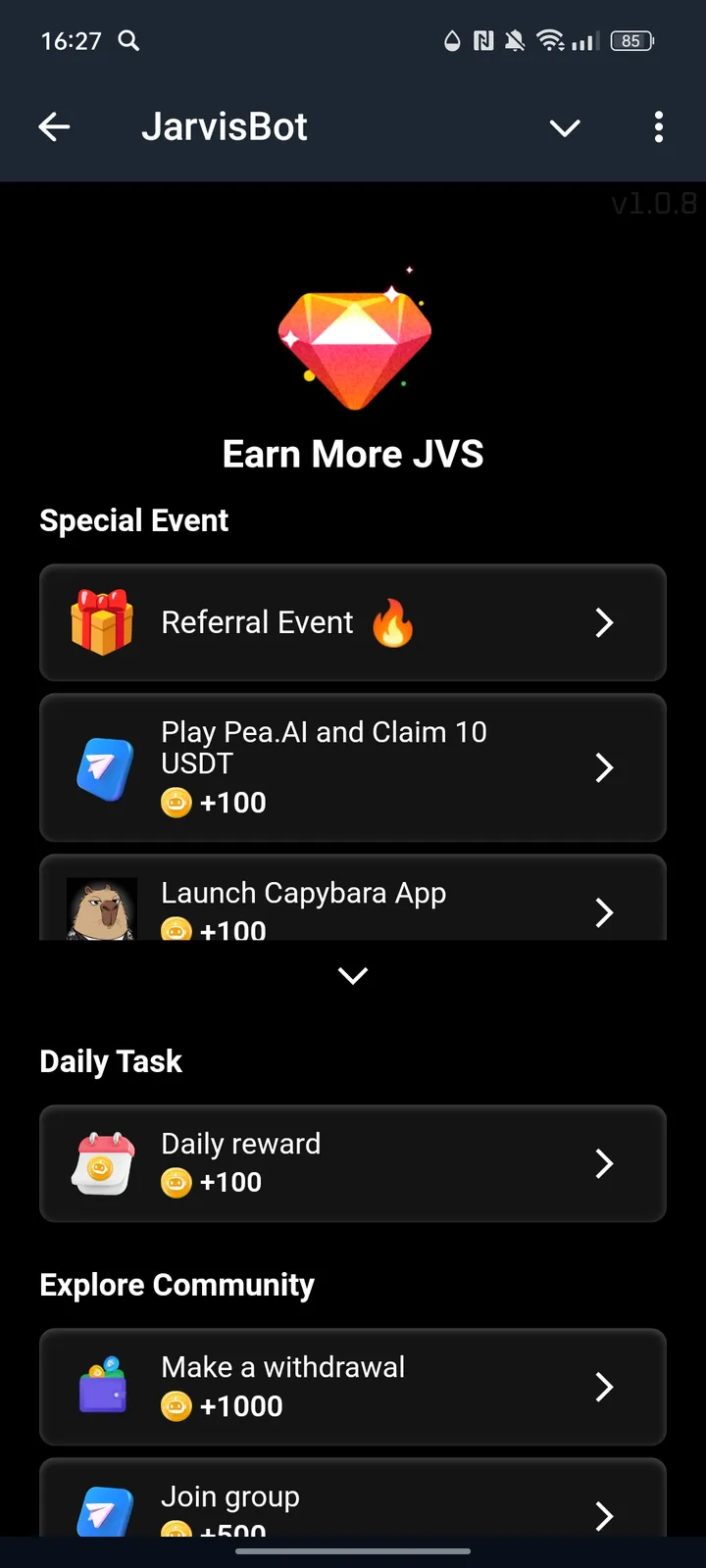706x1568 pixels.
Task: Tap the JarvisBot title in the header
Action: click(225, 126)
